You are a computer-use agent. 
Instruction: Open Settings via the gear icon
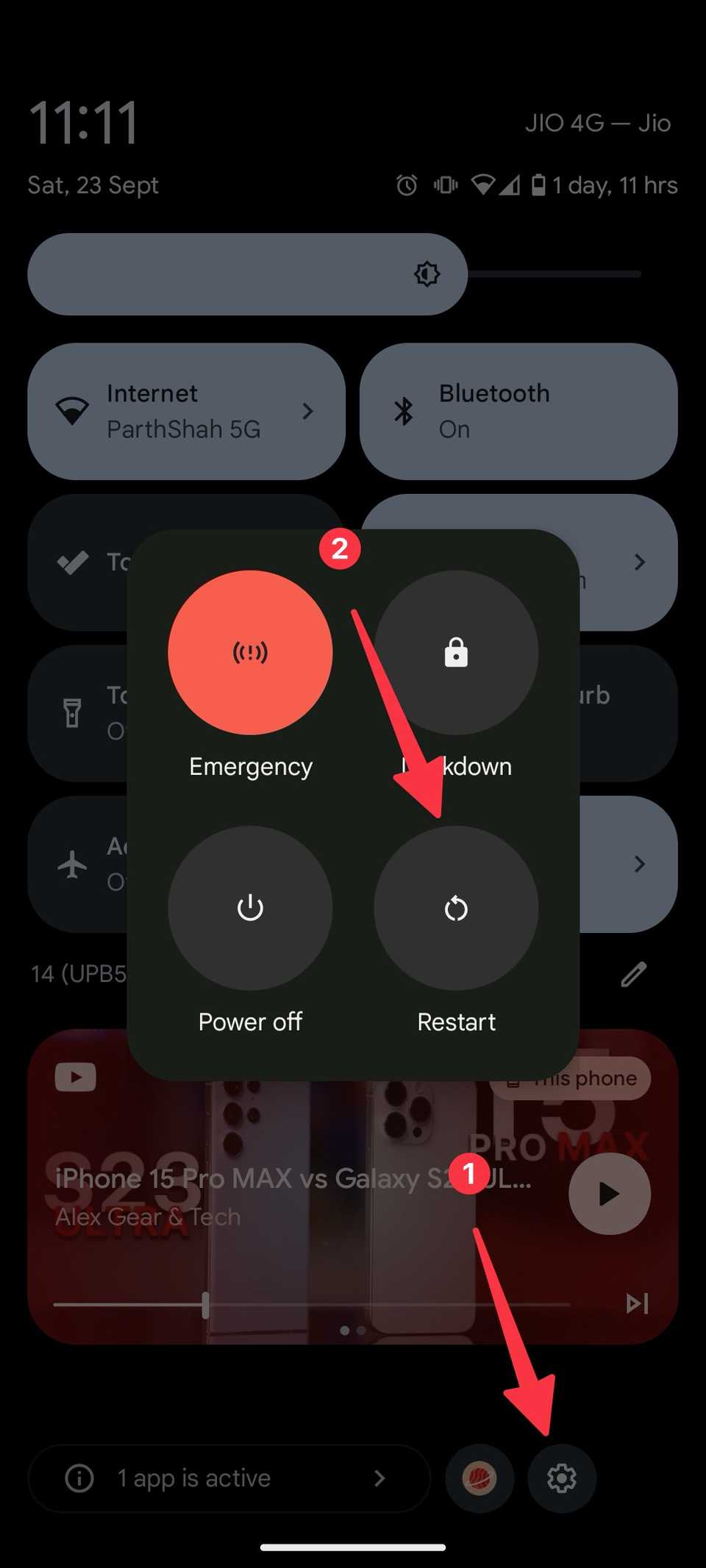pyautogui.click(x=562, y=1478)
